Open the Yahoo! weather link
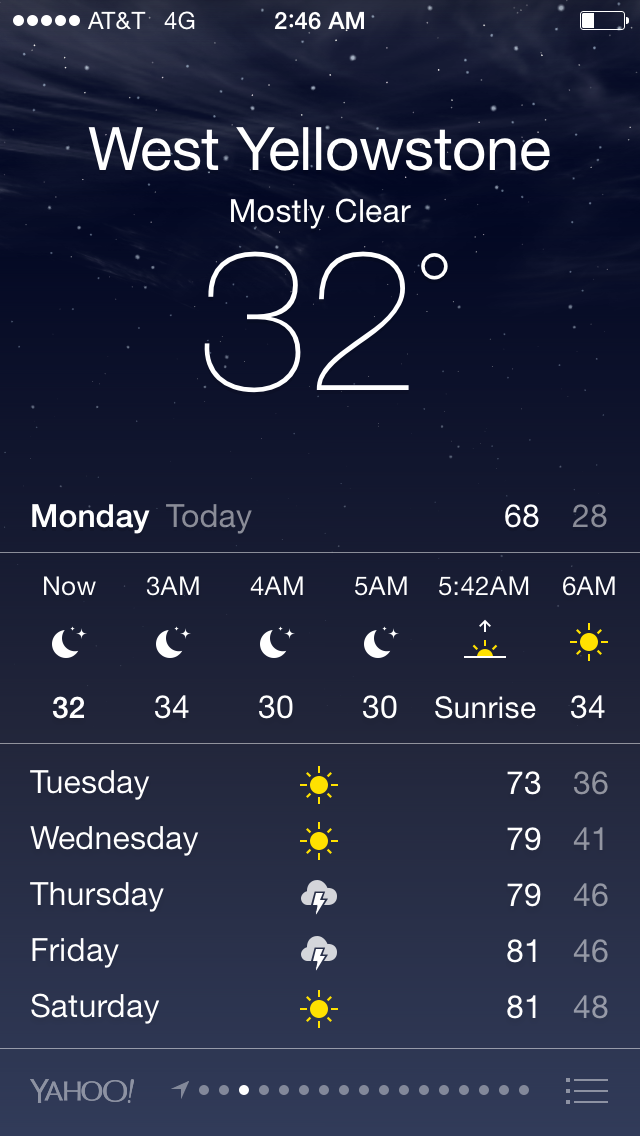Image resolution: width=640 pixels, height=1136 pixels. (x=82, y=1090)
